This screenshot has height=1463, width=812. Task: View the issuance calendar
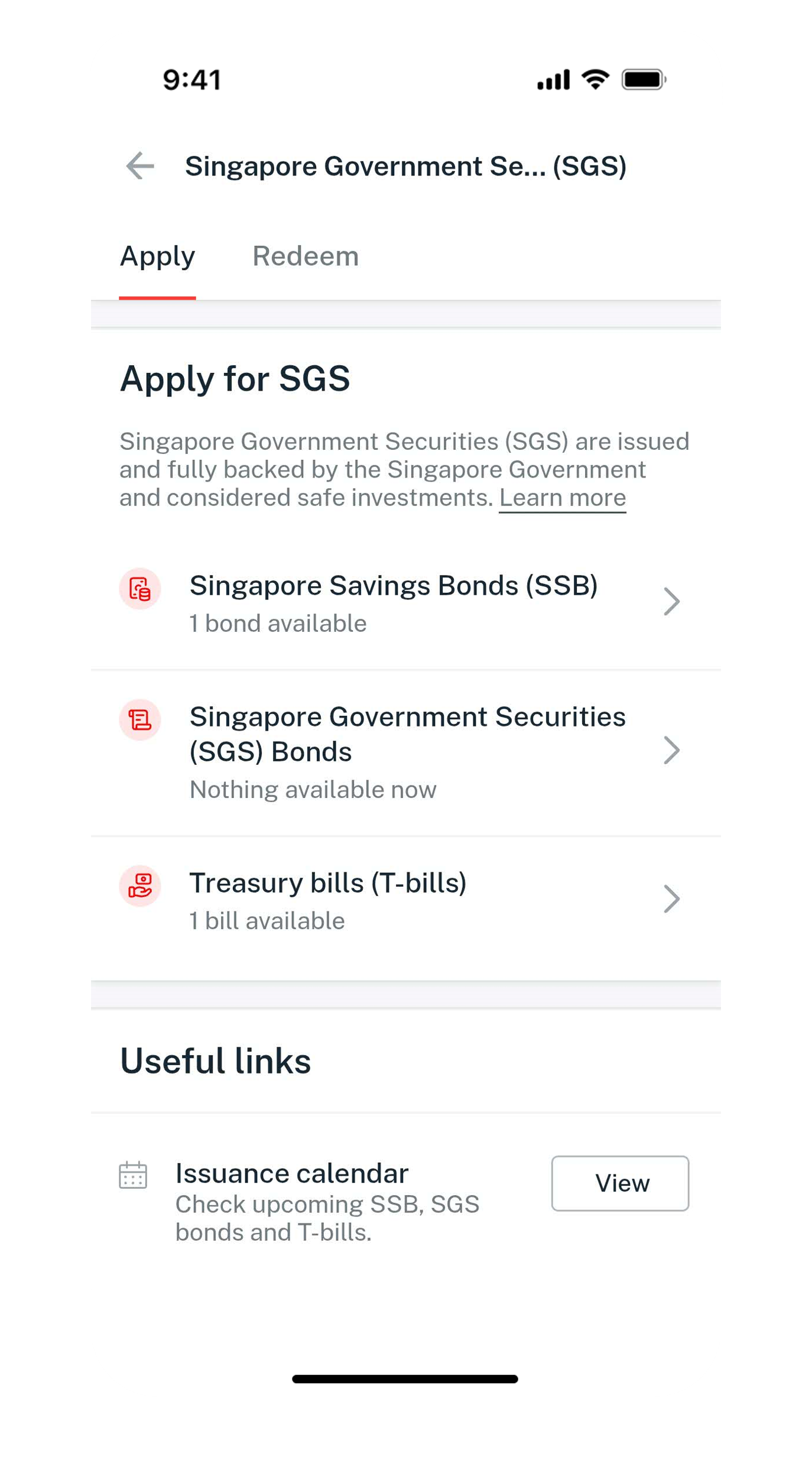coord(620,1183)
